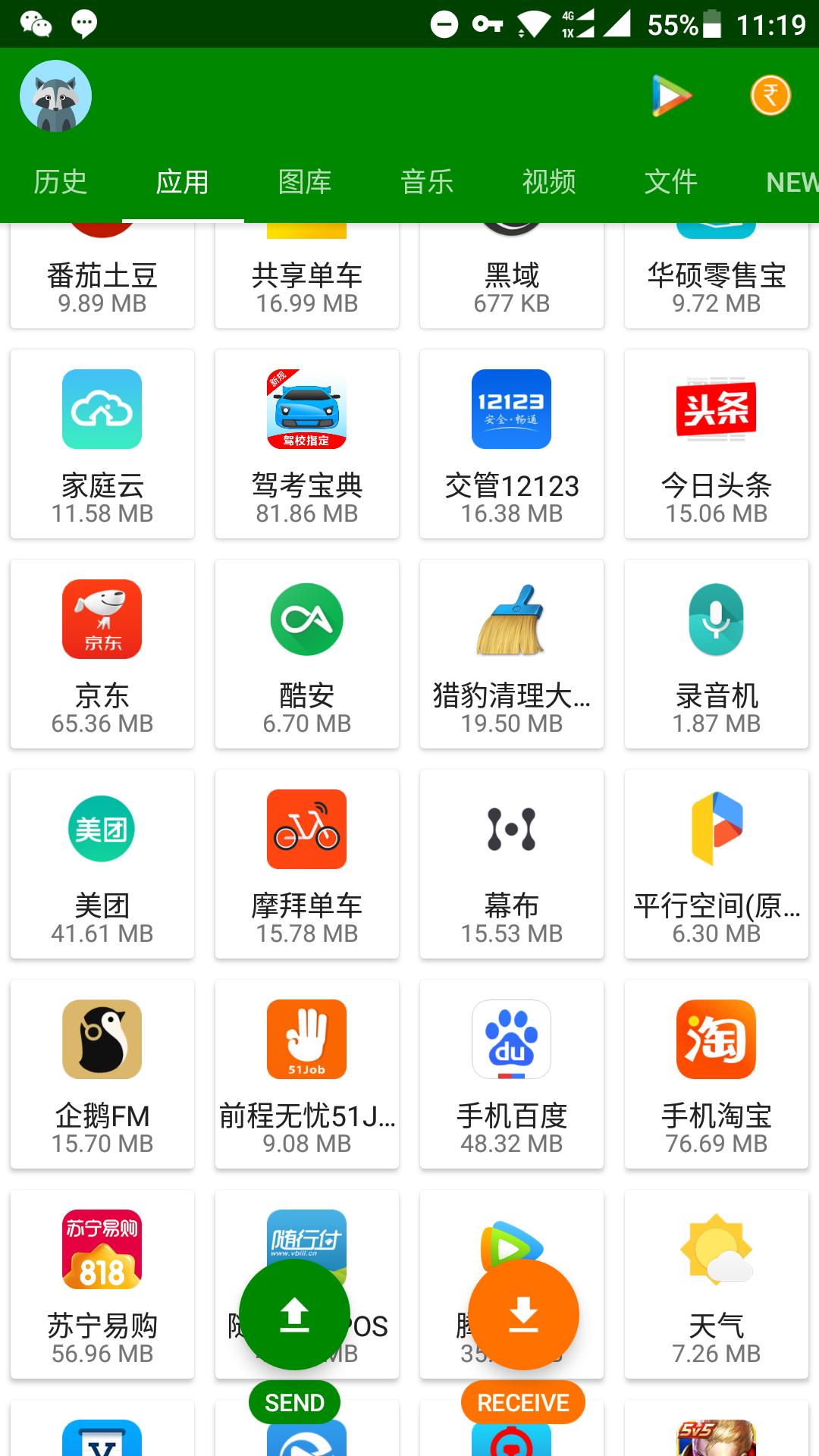The width and height of the screenshot is (819, 1456).
Task: Switch to the 历史 tab
Action: click(61, 182)
